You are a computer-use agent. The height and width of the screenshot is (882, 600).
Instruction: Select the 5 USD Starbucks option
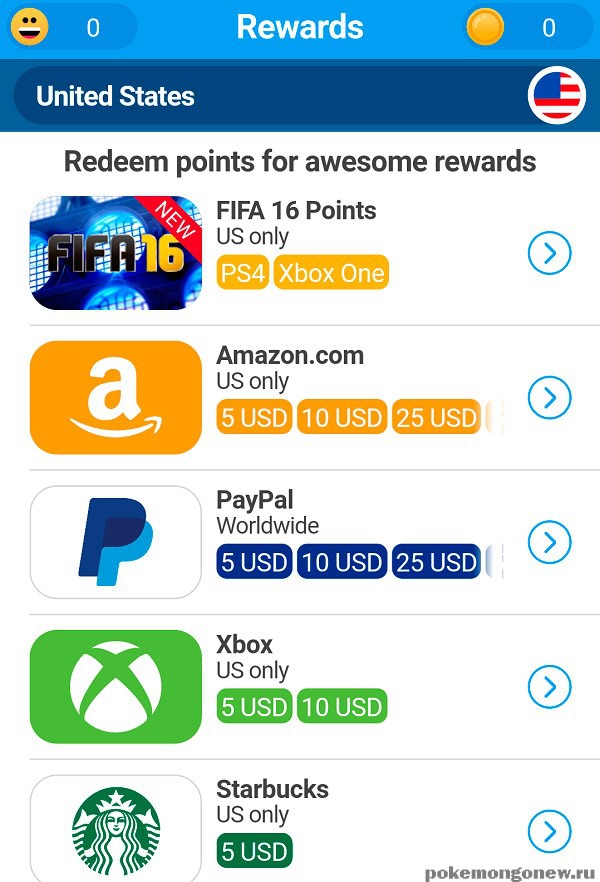coord(254,852)
